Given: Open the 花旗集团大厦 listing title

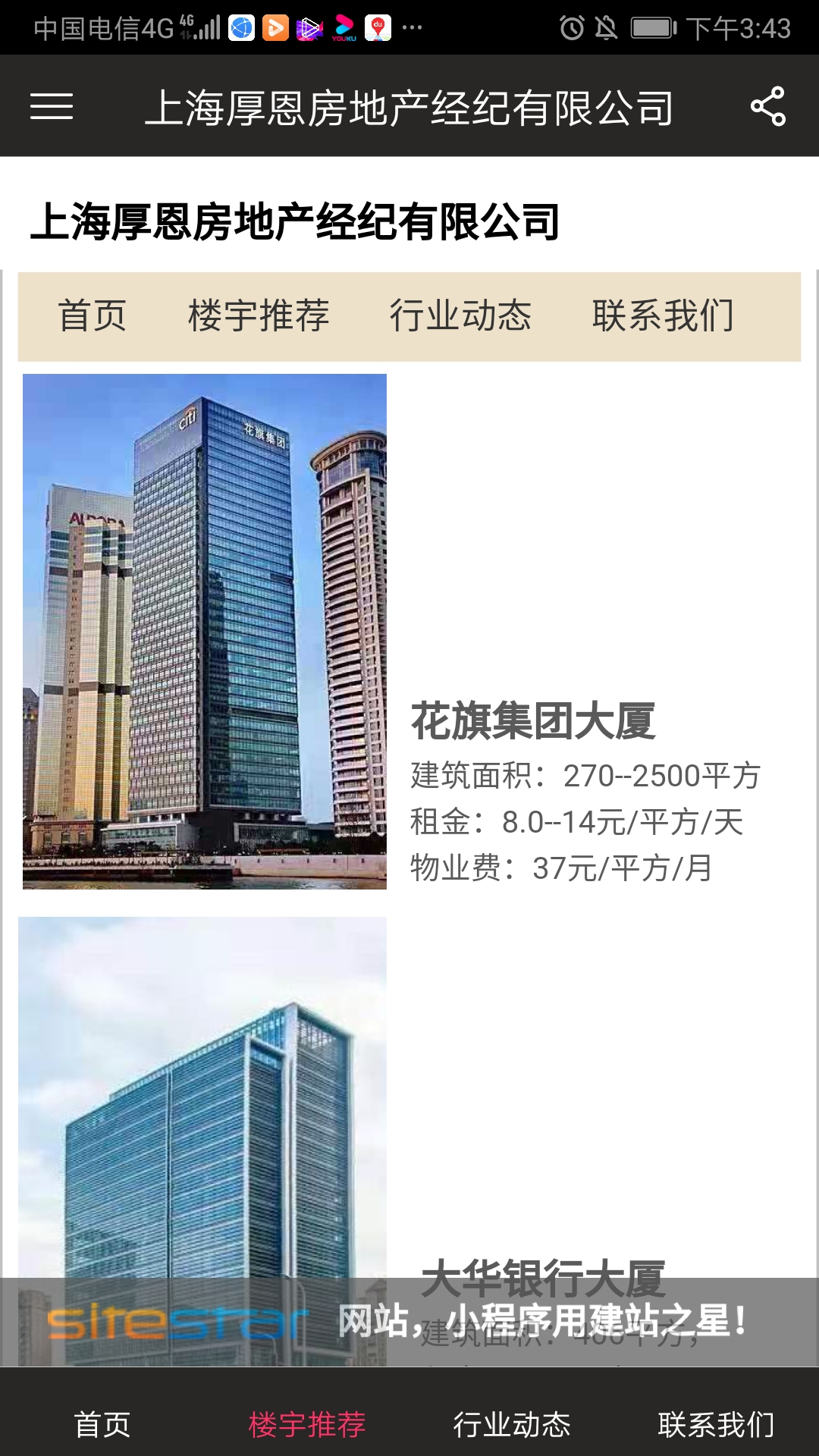Looking at the screenshot, I should tap(533, 720).
